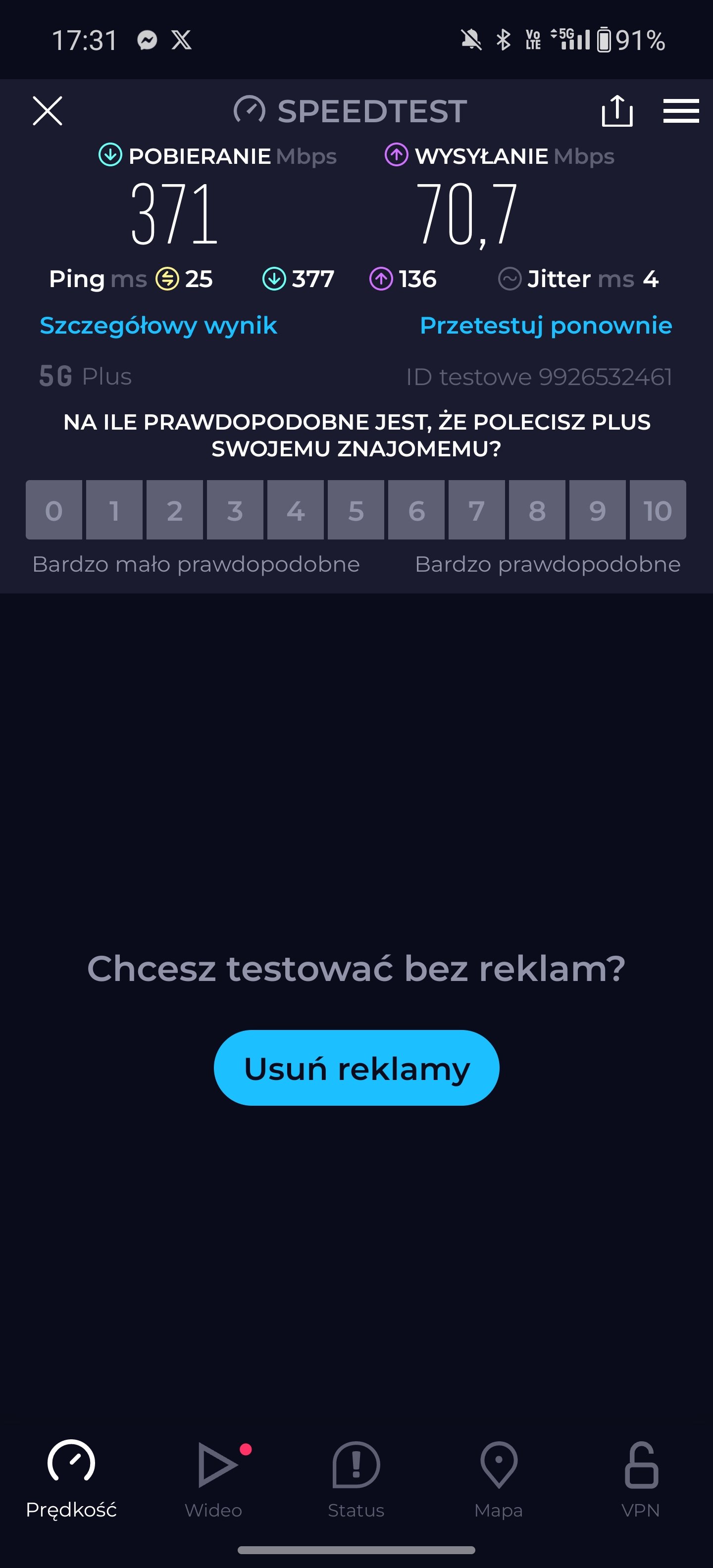
Task: Select rating 7 on recommendation scale
Action: pos(477,510)
